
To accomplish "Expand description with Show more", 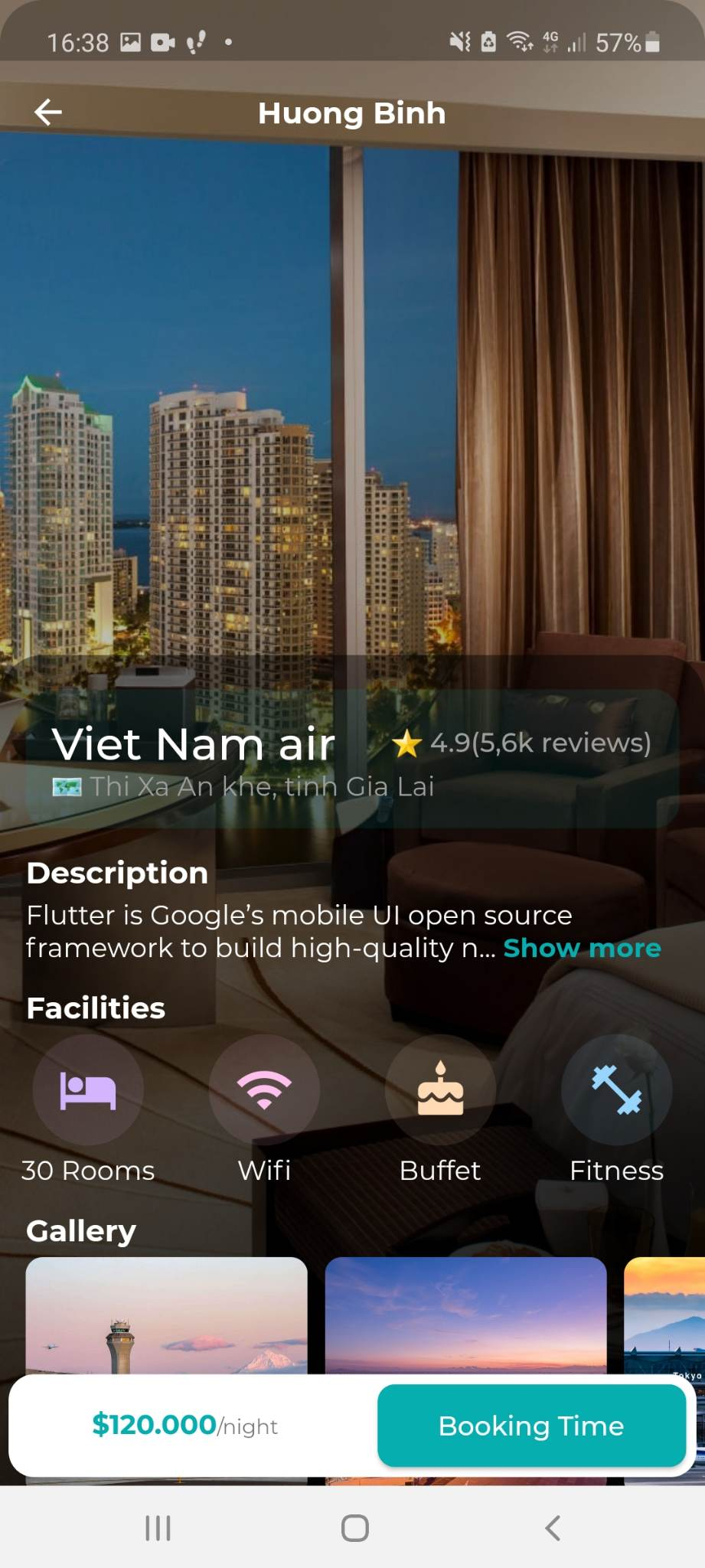I will click(x=582, y=948).
